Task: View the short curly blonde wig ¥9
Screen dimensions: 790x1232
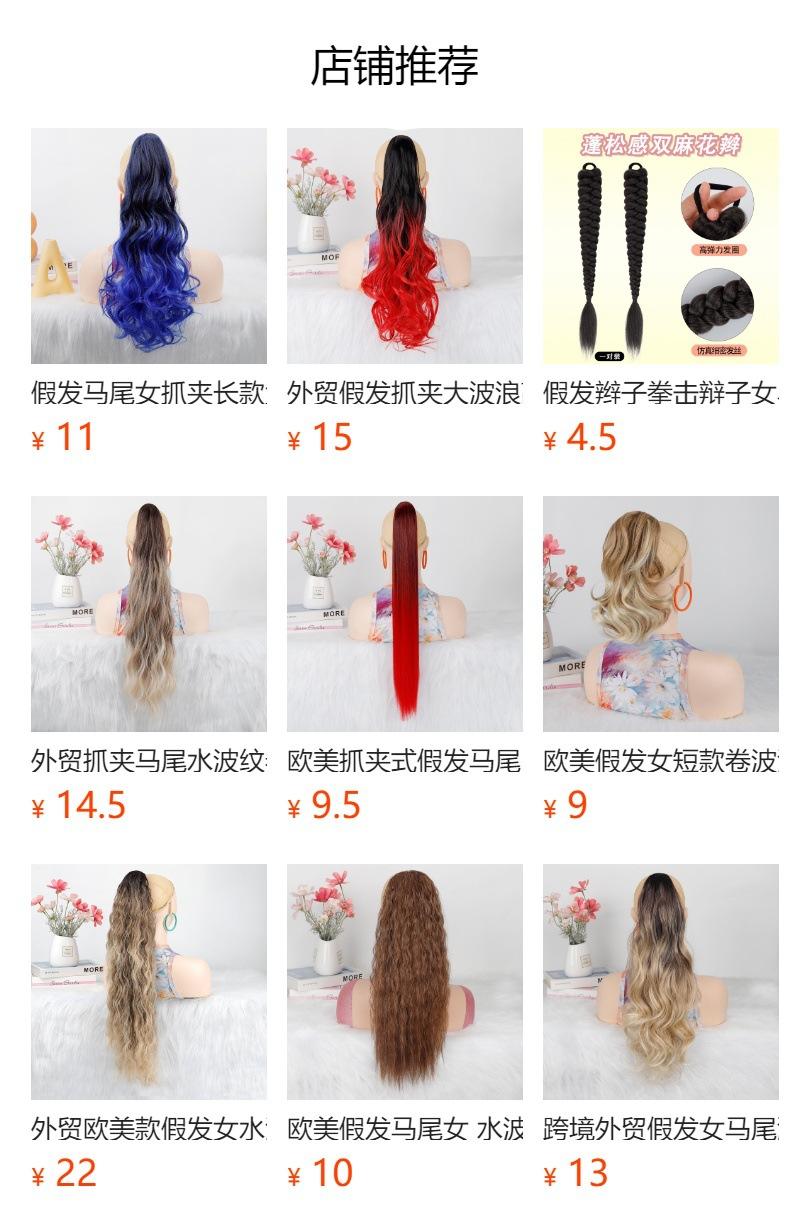Action: click(x=661, y=614)
